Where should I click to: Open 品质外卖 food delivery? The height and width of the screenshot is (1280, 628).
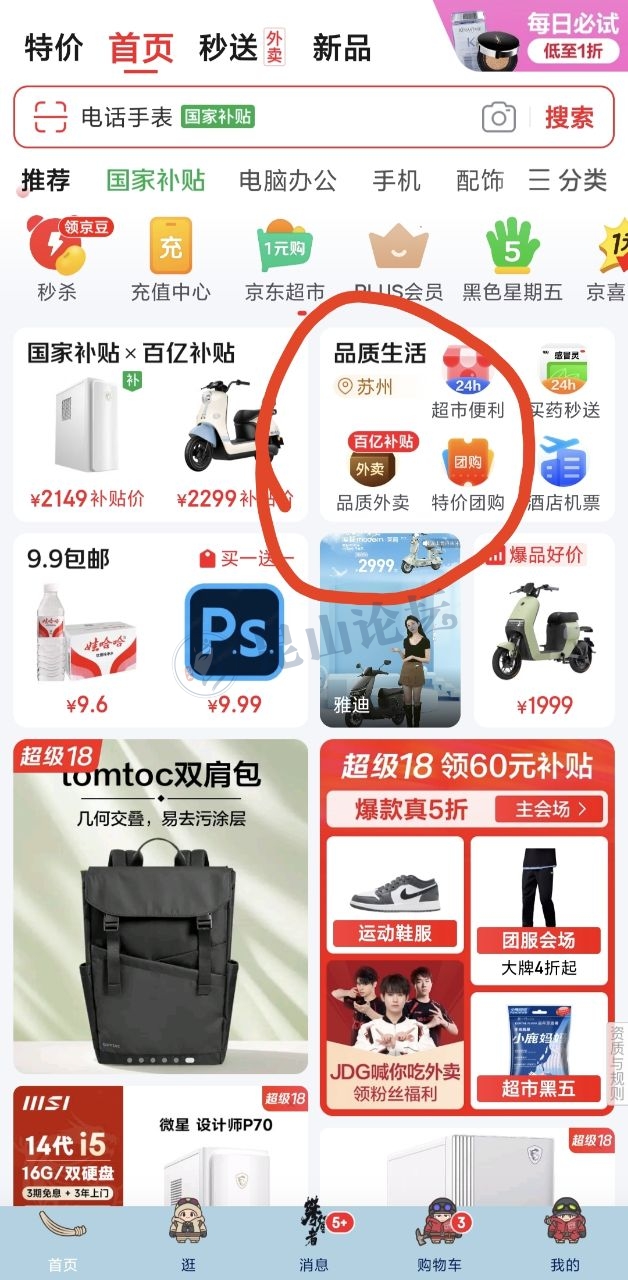372,476
